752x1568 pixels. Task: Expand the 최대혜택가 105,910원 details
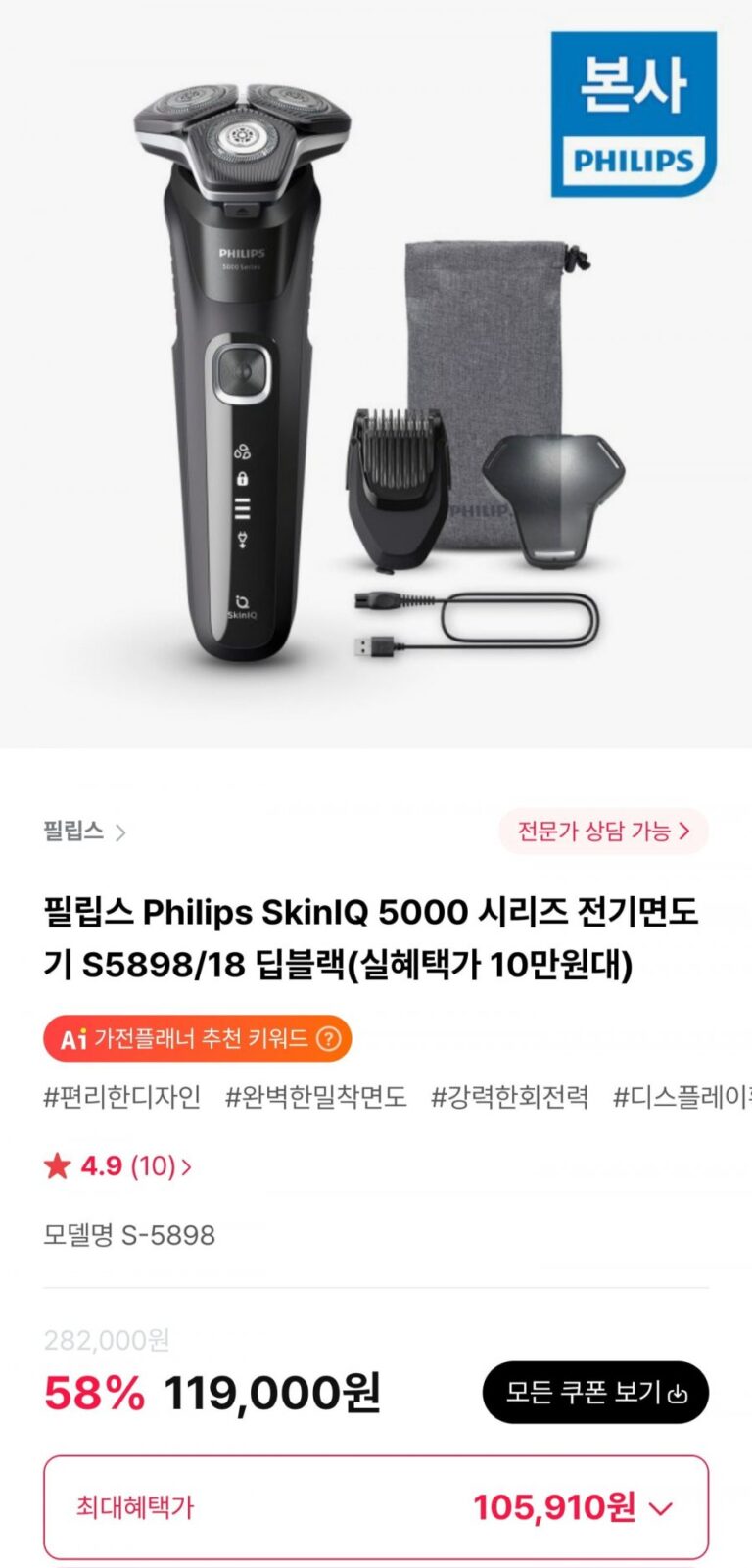(x=661, y=1508)
